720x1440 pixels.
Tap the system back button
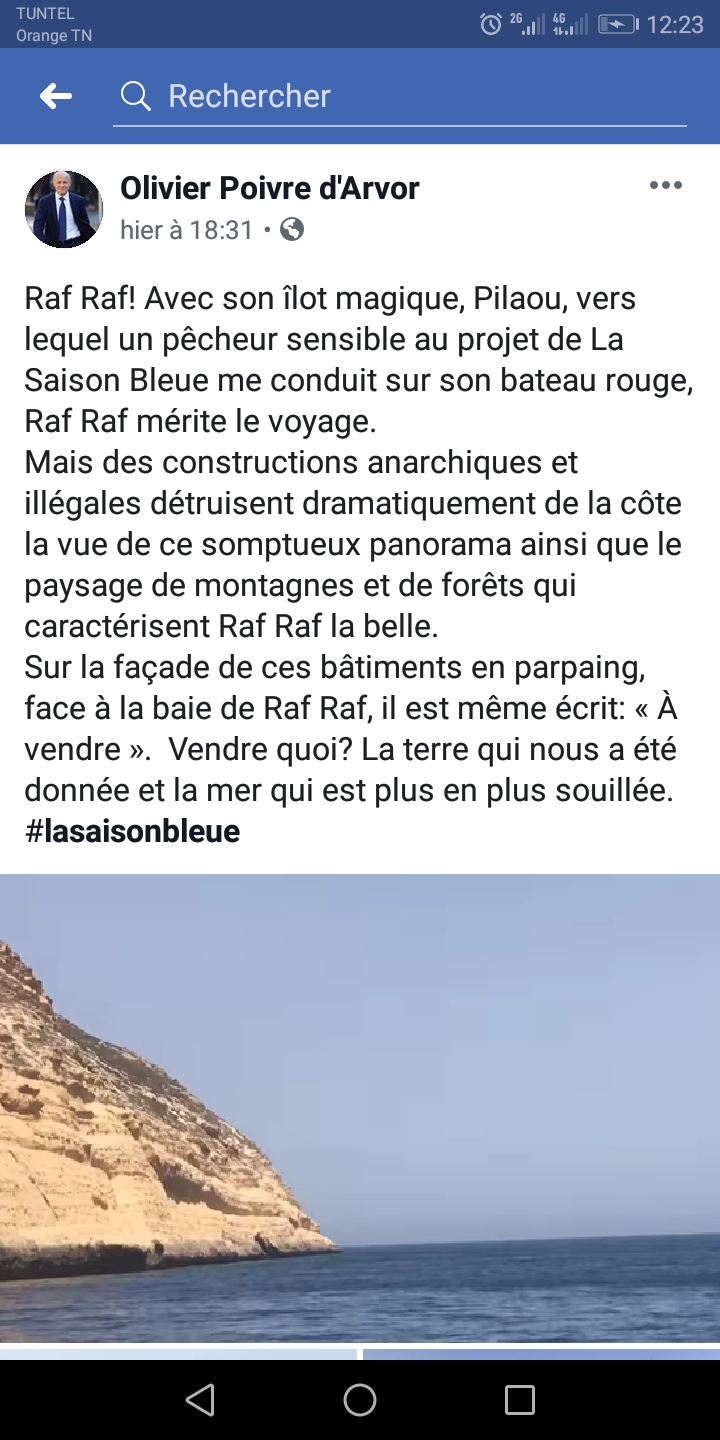(200, 1400)
